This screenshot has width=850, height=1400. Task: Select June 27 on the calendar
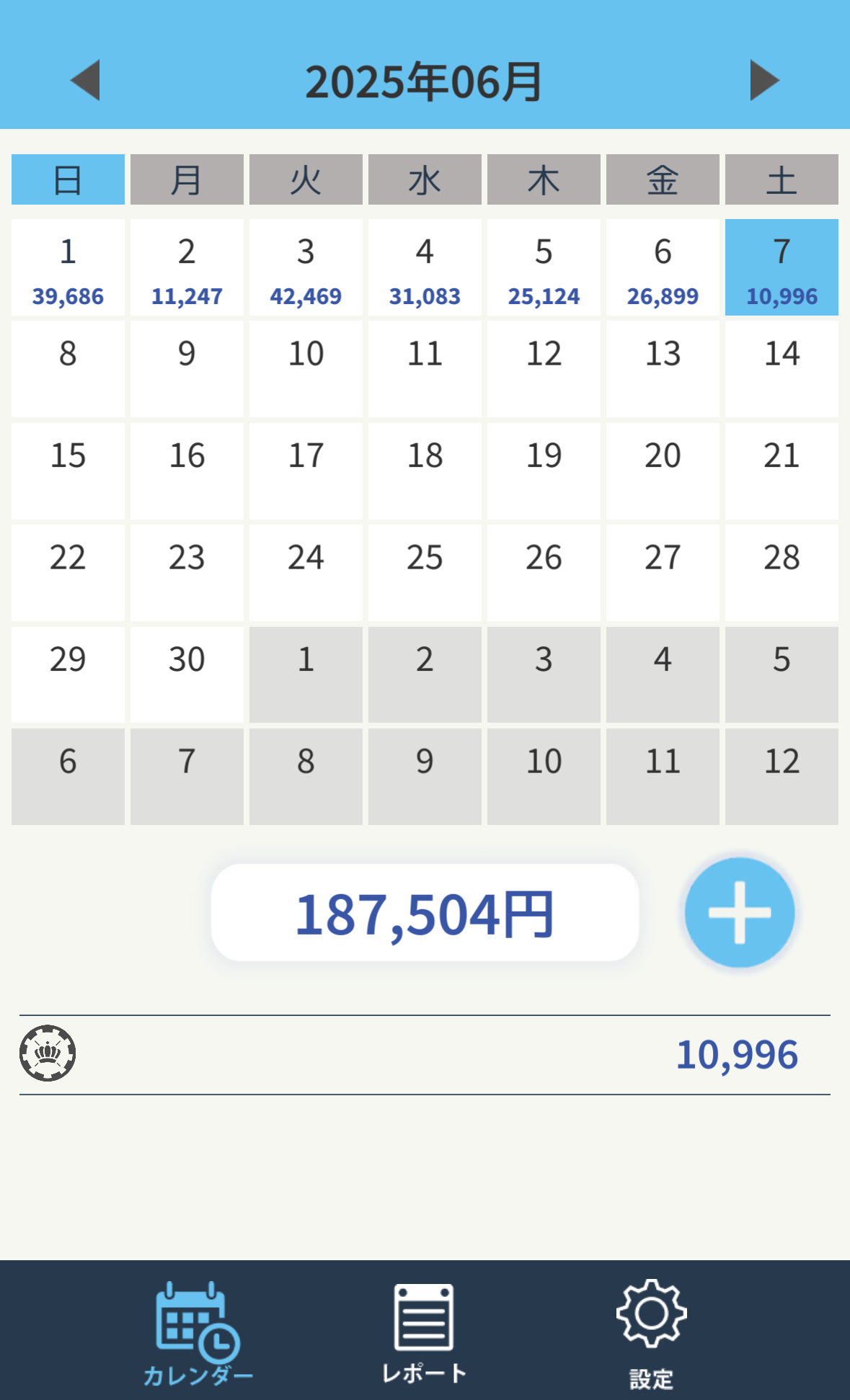click(x=663, y=573)
